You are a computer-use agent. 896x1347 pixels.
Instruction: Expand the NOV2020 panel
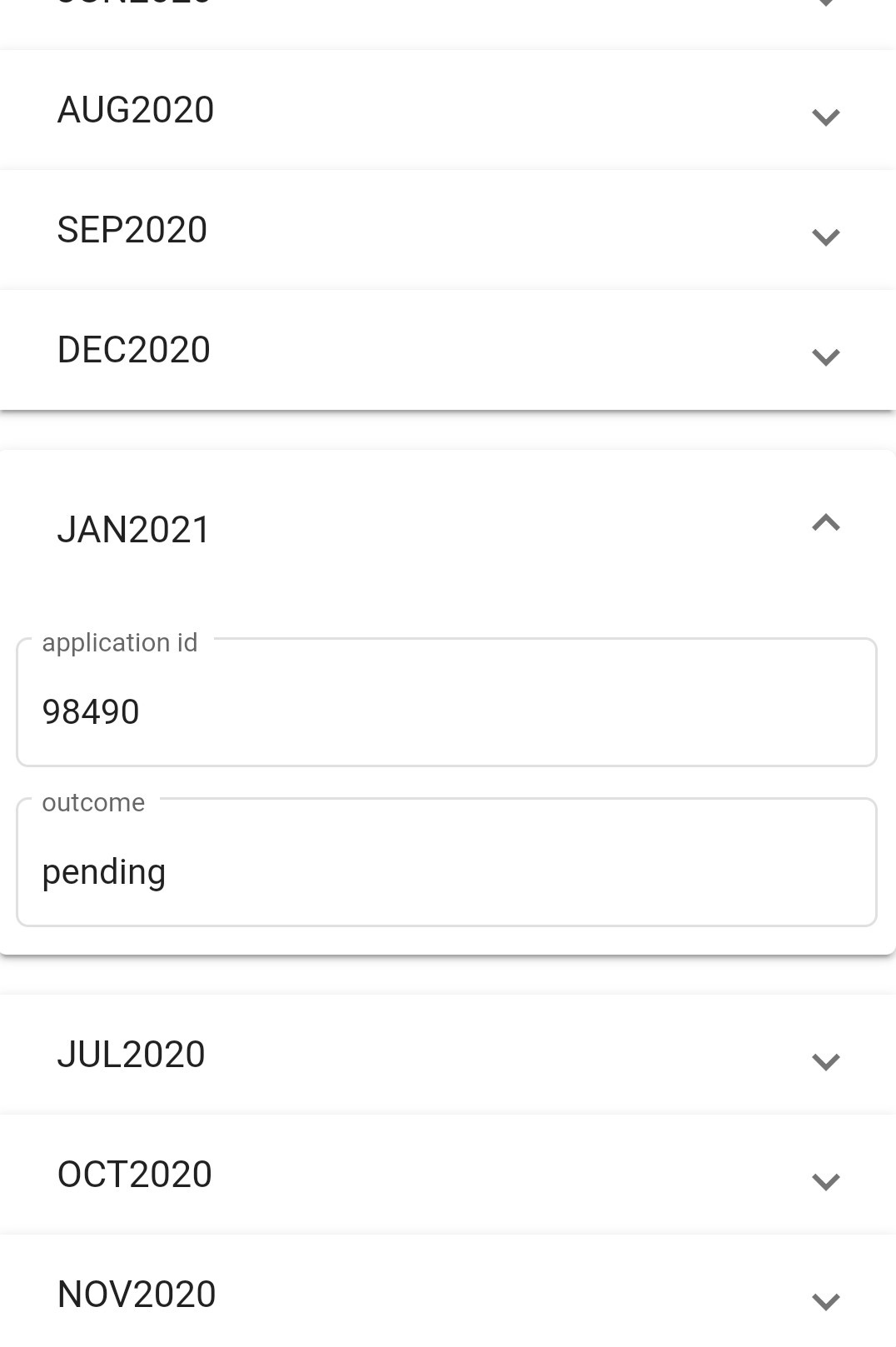pos(448,1295)
